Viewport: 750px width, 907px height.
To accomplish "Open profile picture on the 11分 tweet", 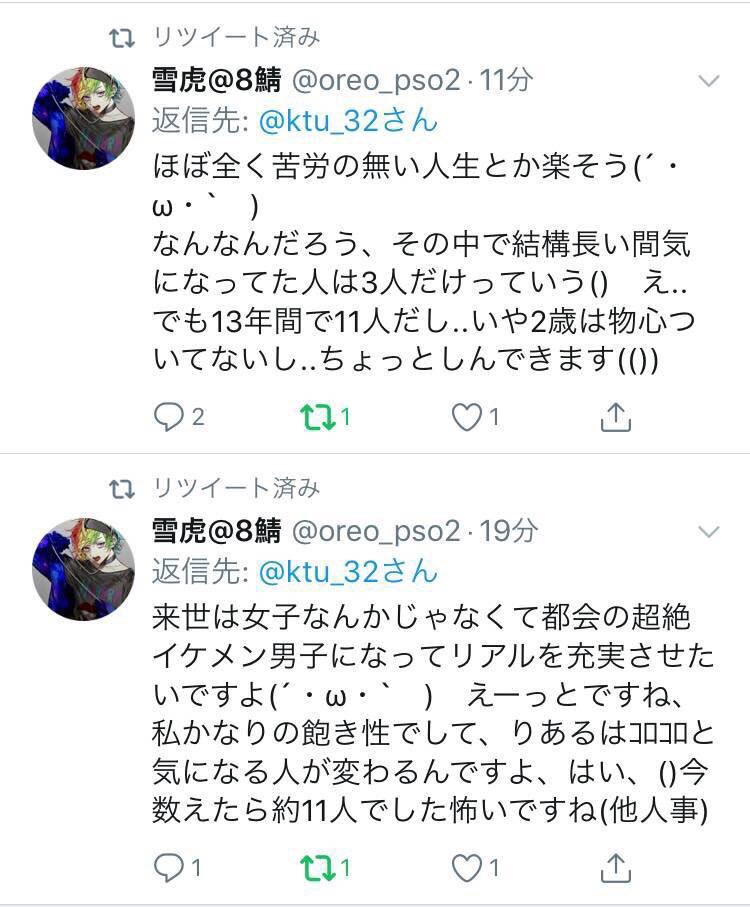I will point(84,118).
